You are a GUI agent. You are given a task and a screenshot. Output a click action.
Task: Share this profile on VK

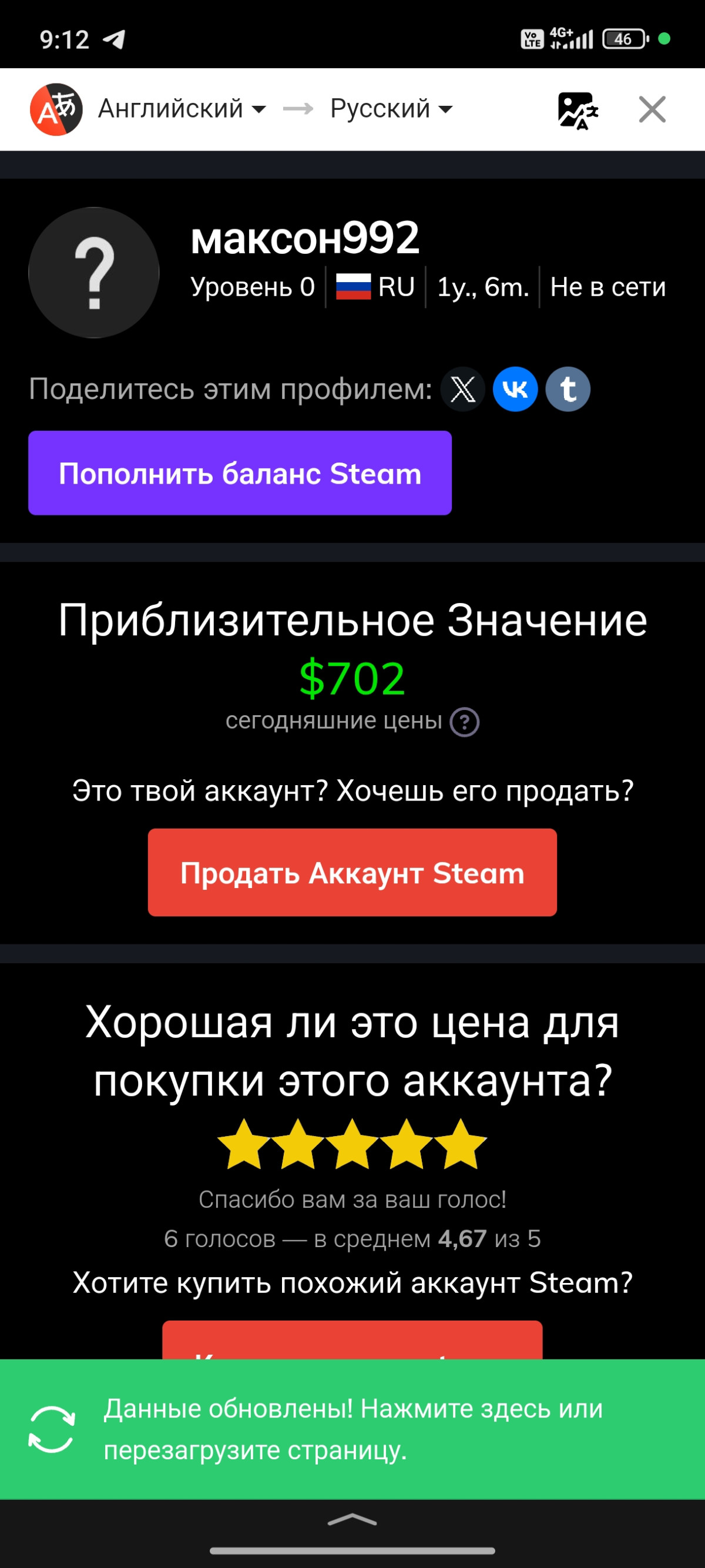pos(515,390)
